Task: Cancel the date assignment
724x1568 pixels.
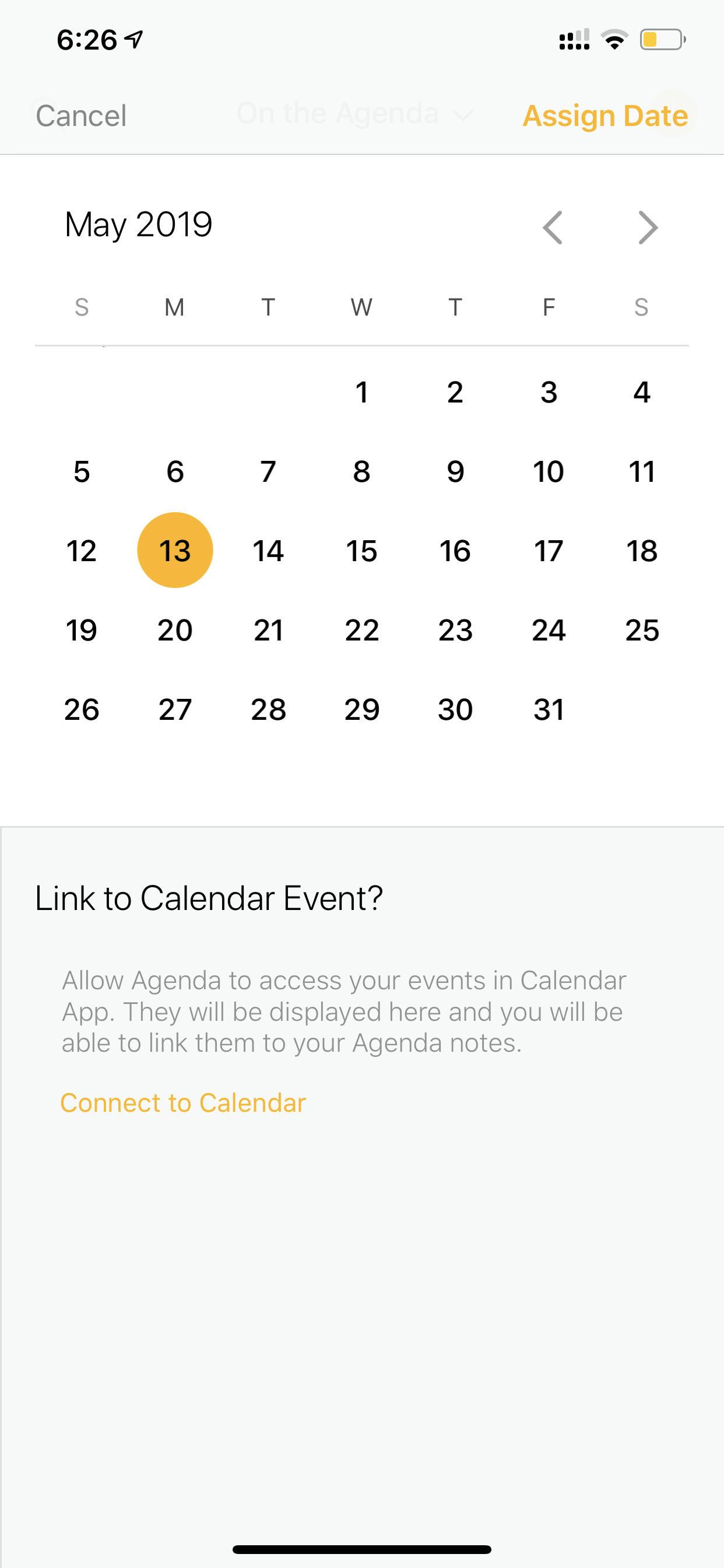Action: pos(81,116)
